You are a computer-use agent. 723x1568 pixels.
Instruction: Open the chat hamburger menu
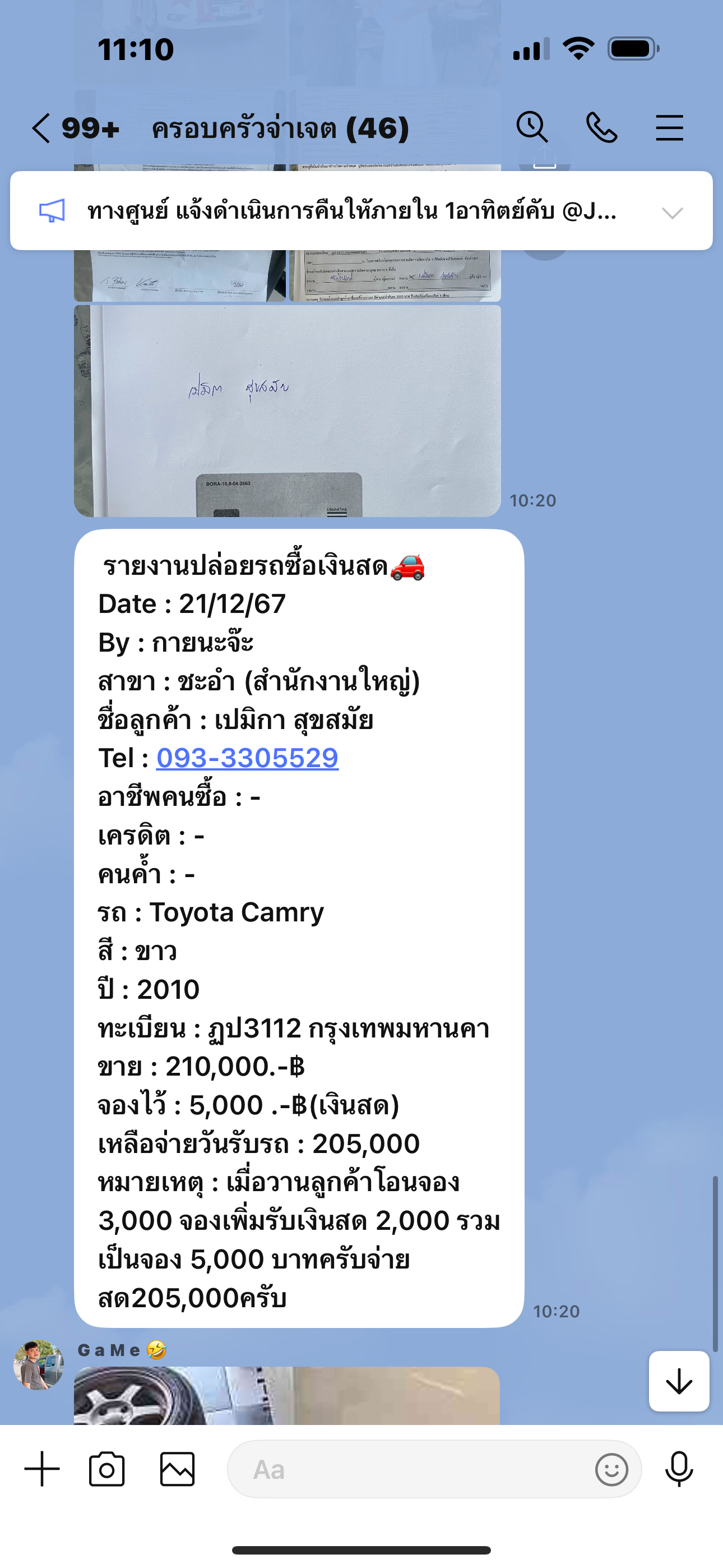(669, 128)
